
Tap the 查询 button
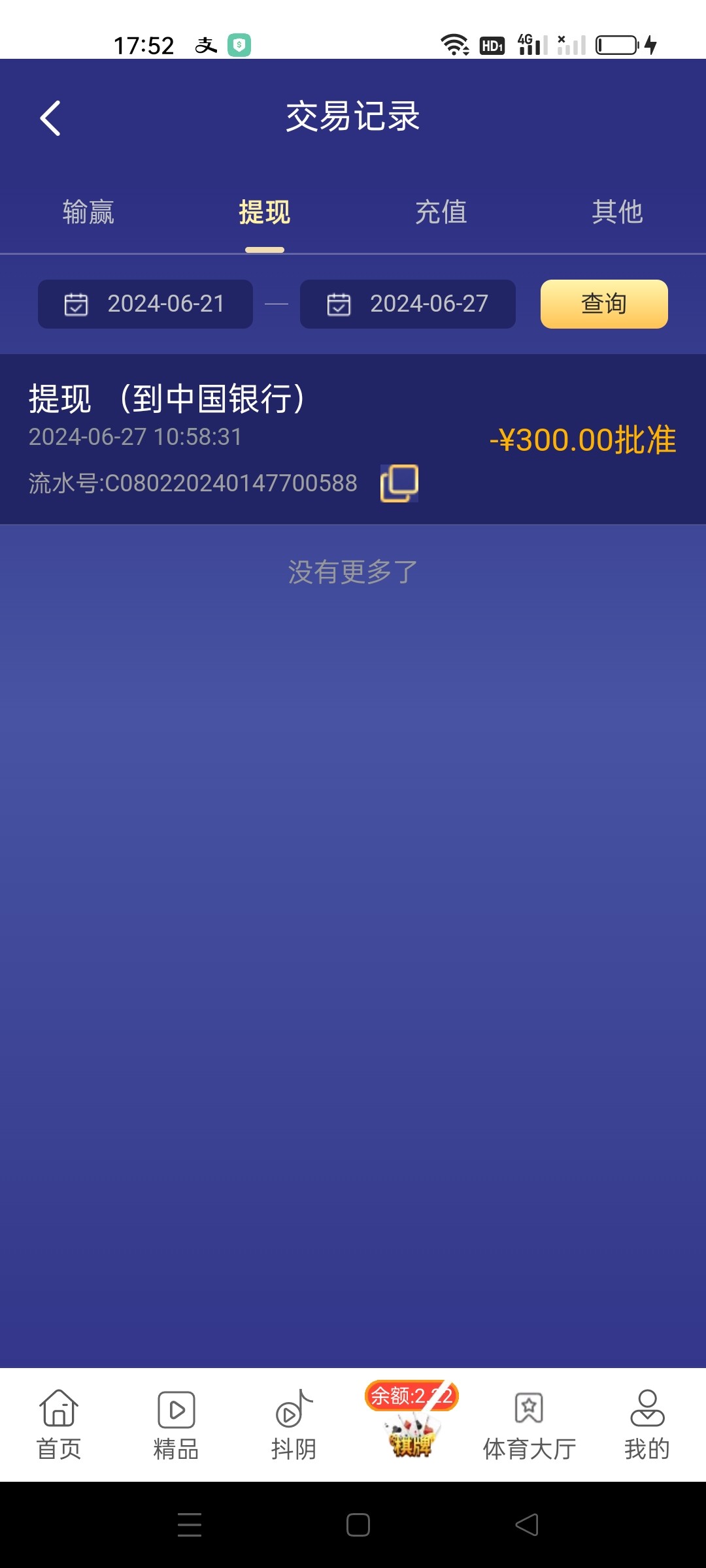[x=603, y=304]
